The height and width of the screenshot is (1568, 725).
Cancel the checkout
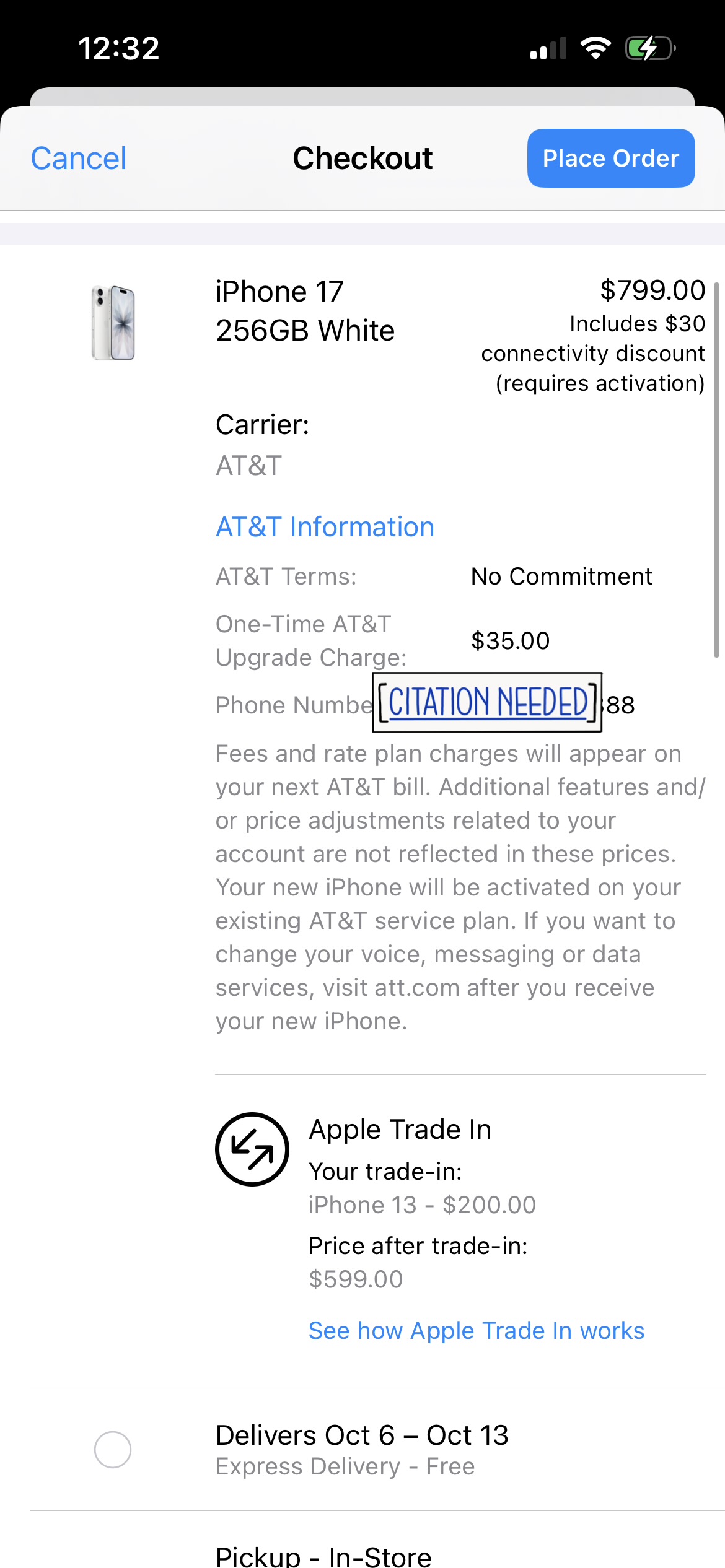[x=79, y=159]
